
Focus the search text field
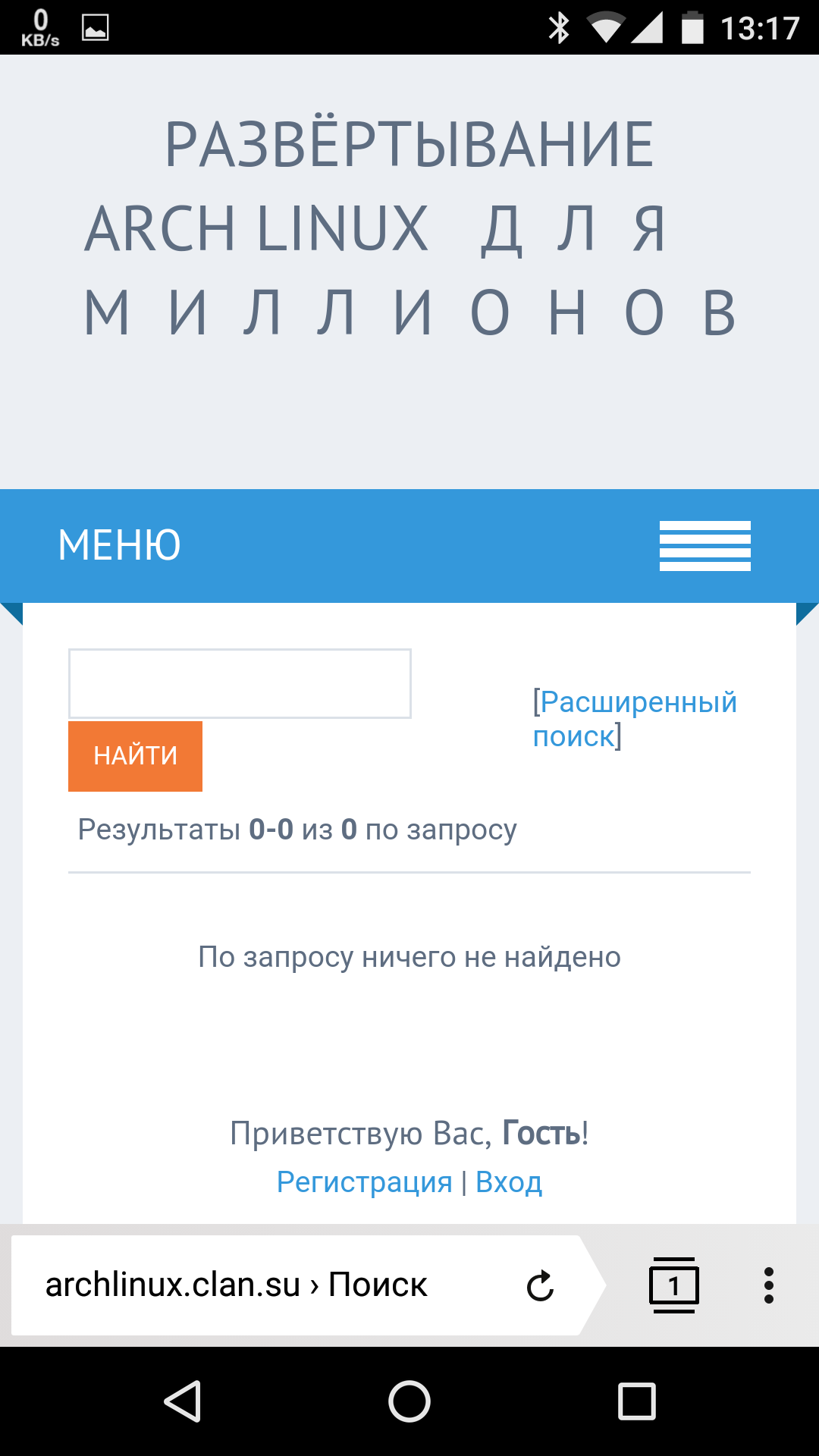click(240, 683)
